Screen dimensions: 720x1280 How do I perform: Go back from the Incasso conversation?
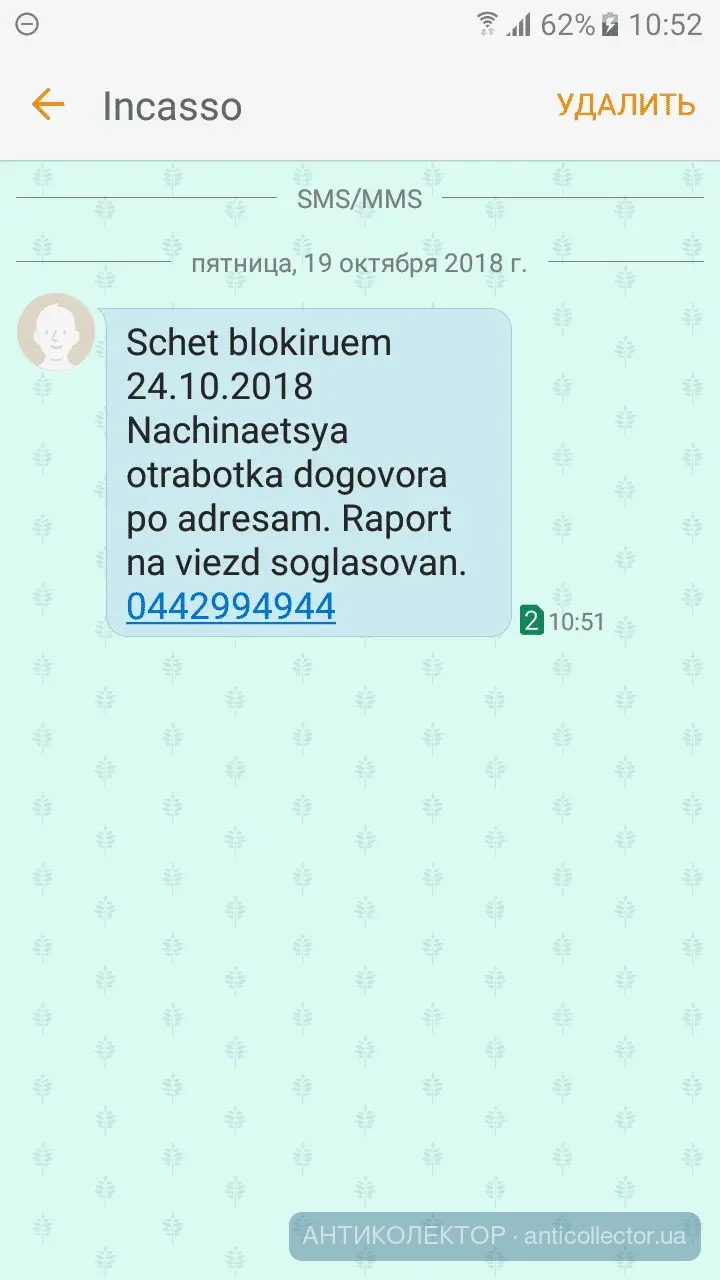click(x=47, y=104)
